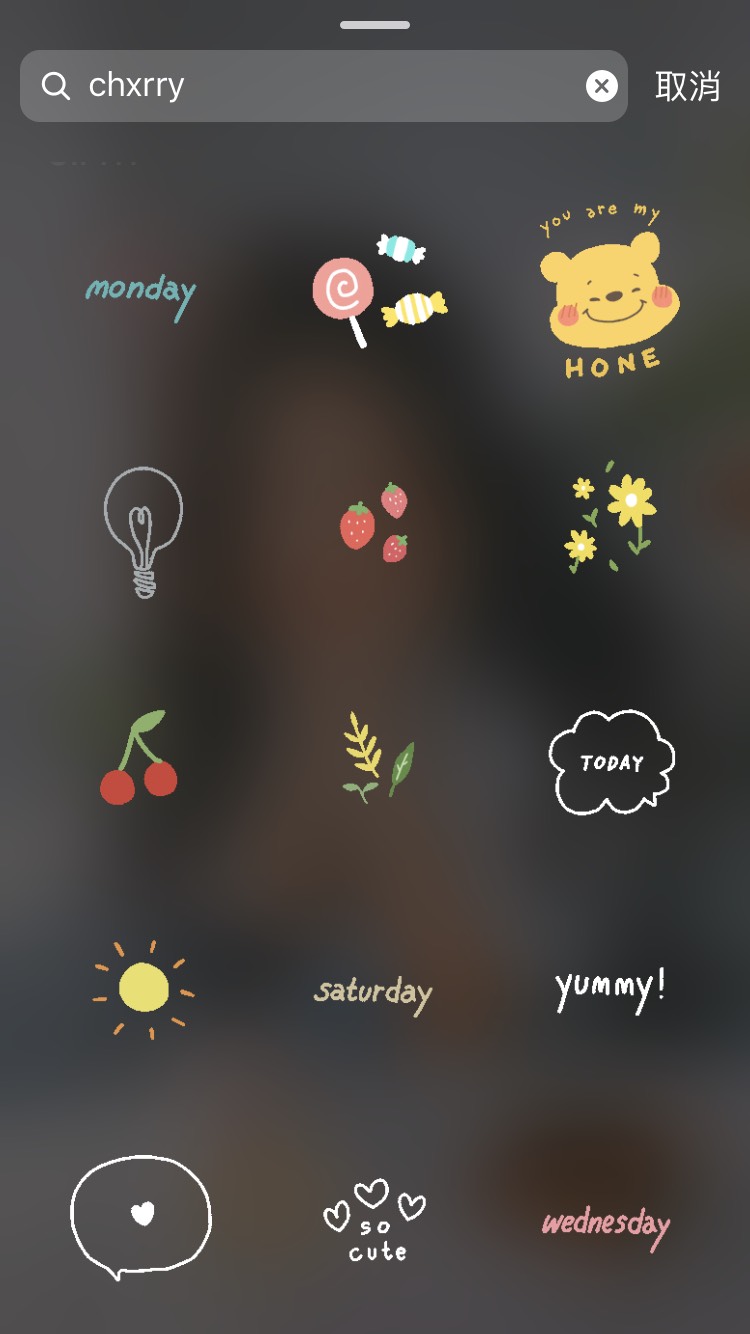Select the monday text sticker
Screen dimensions: 750x1334
(x=141, y=294)
